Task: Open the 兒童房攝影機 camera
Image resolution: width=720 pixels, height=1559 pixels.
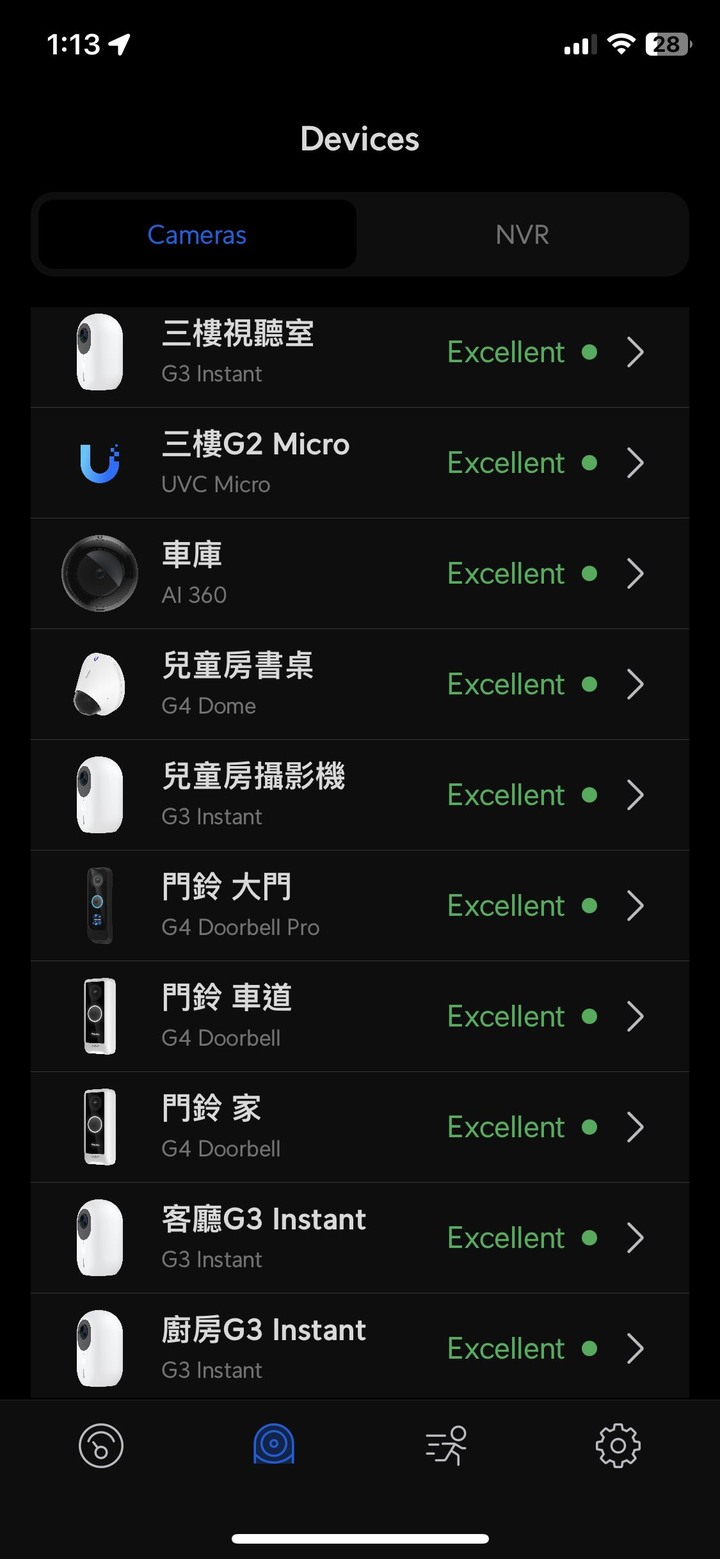Action: [x=360, y=795]
